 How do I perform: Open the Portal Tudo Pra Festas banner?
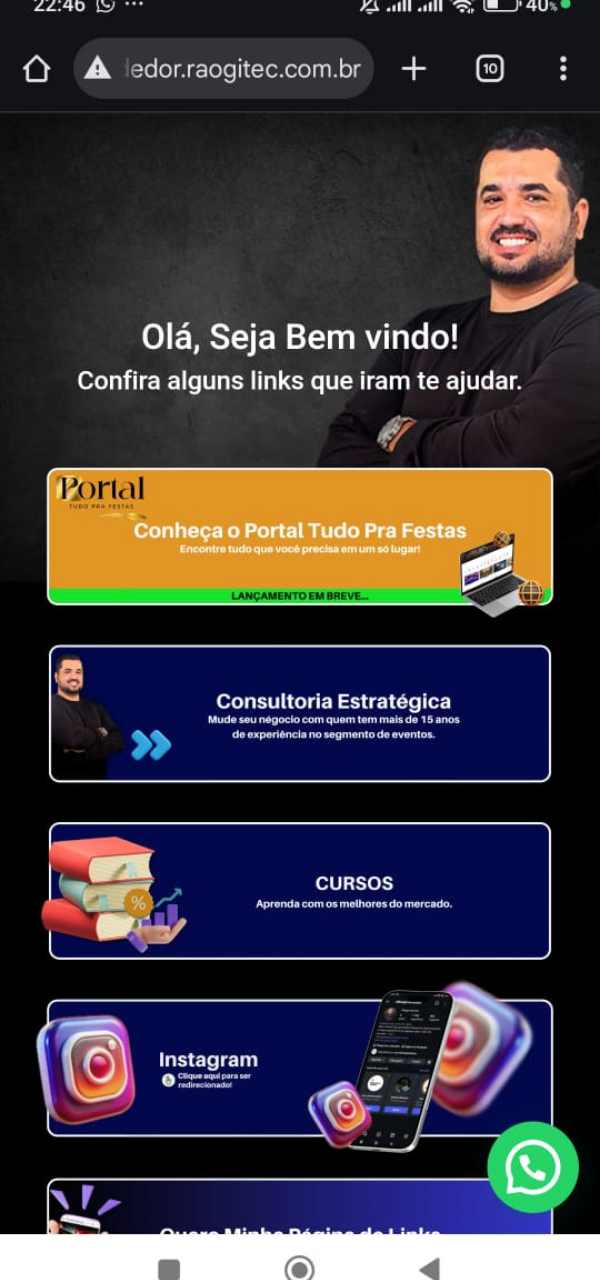pos(300,537)
